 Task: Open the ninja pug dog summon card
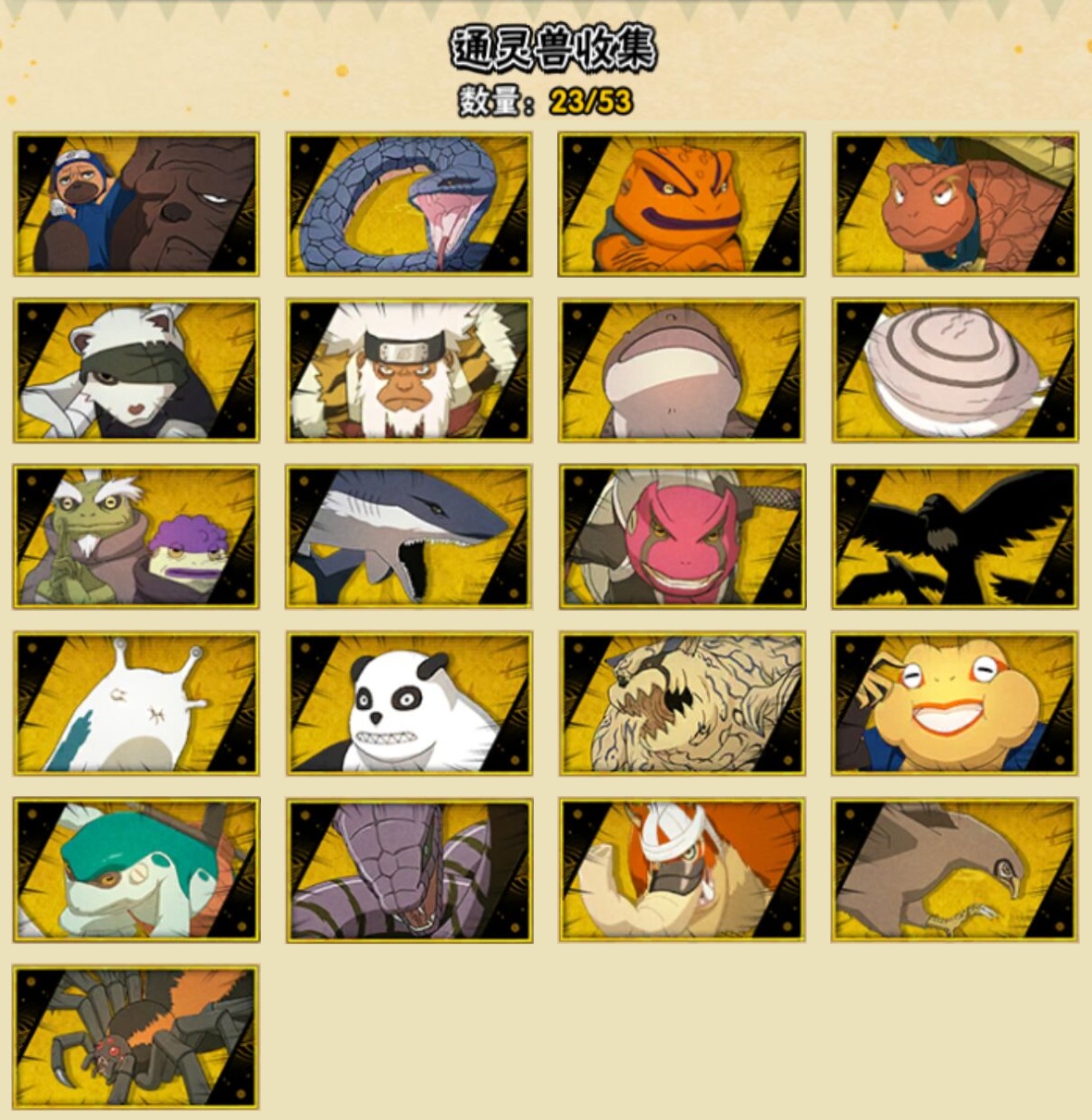point(136,204)
